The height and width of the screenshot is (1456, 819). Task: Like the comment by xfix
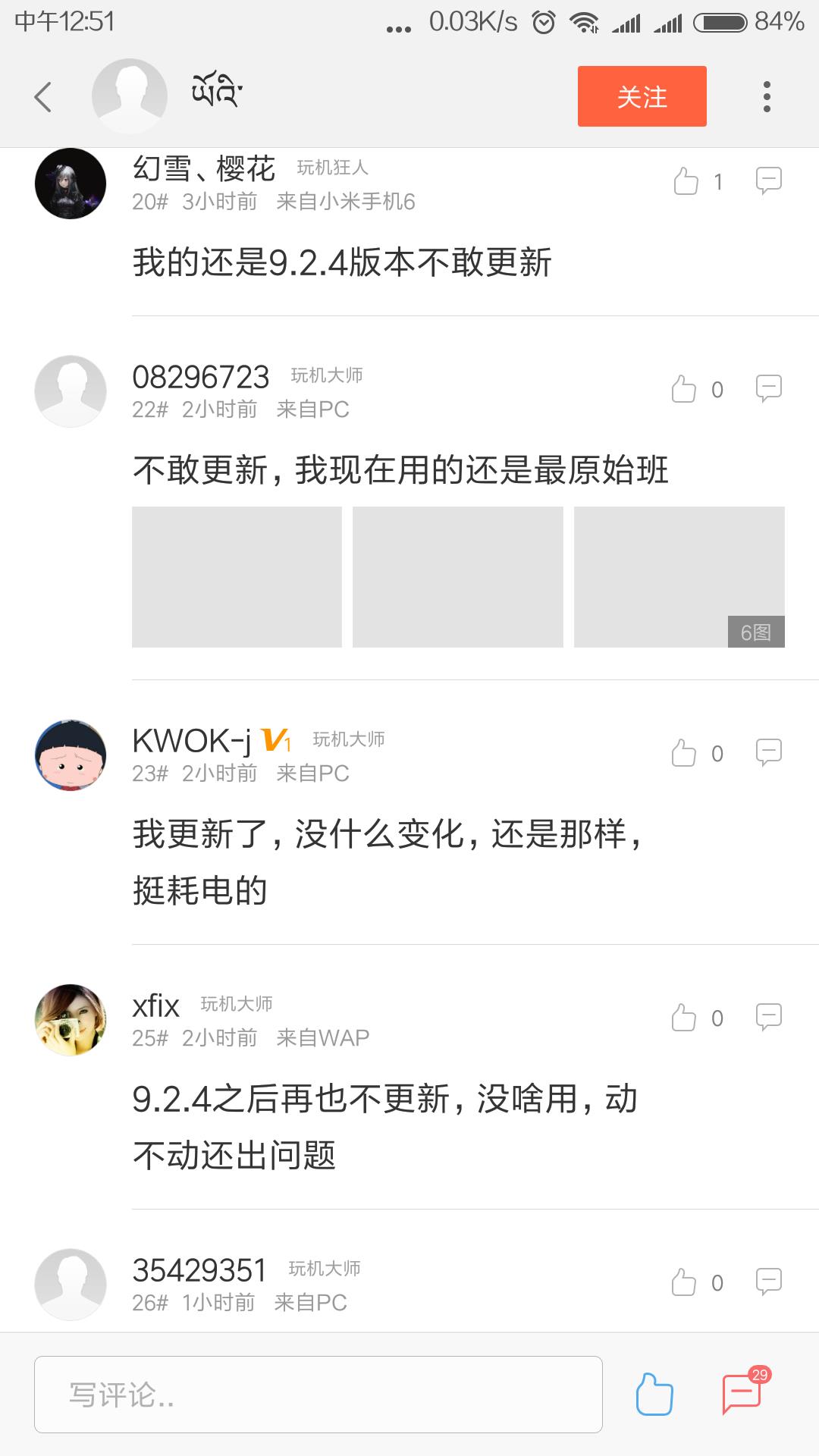click(684, 1018)
